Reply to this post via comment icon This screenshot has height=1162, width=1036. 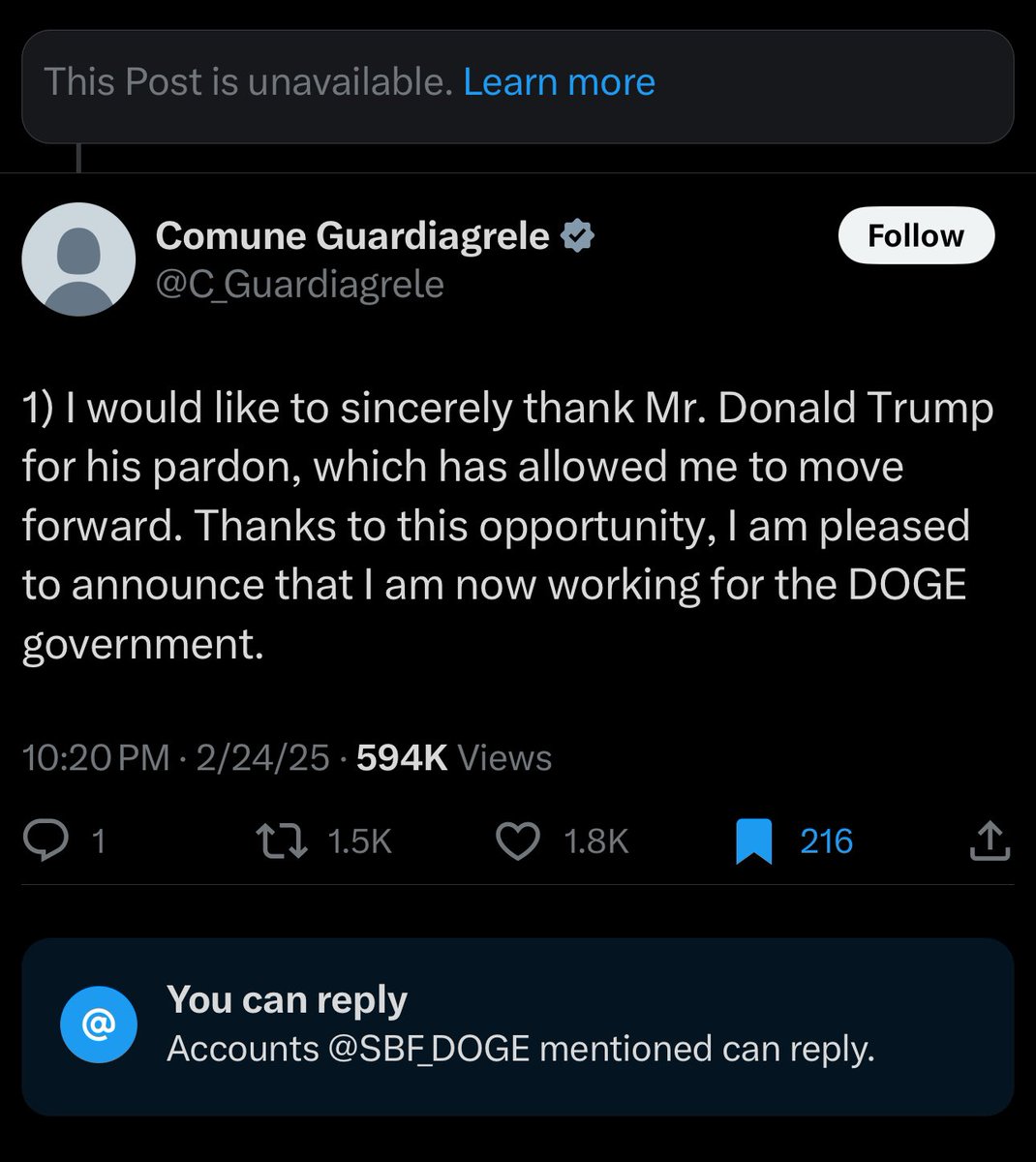[x=45, y=841]
